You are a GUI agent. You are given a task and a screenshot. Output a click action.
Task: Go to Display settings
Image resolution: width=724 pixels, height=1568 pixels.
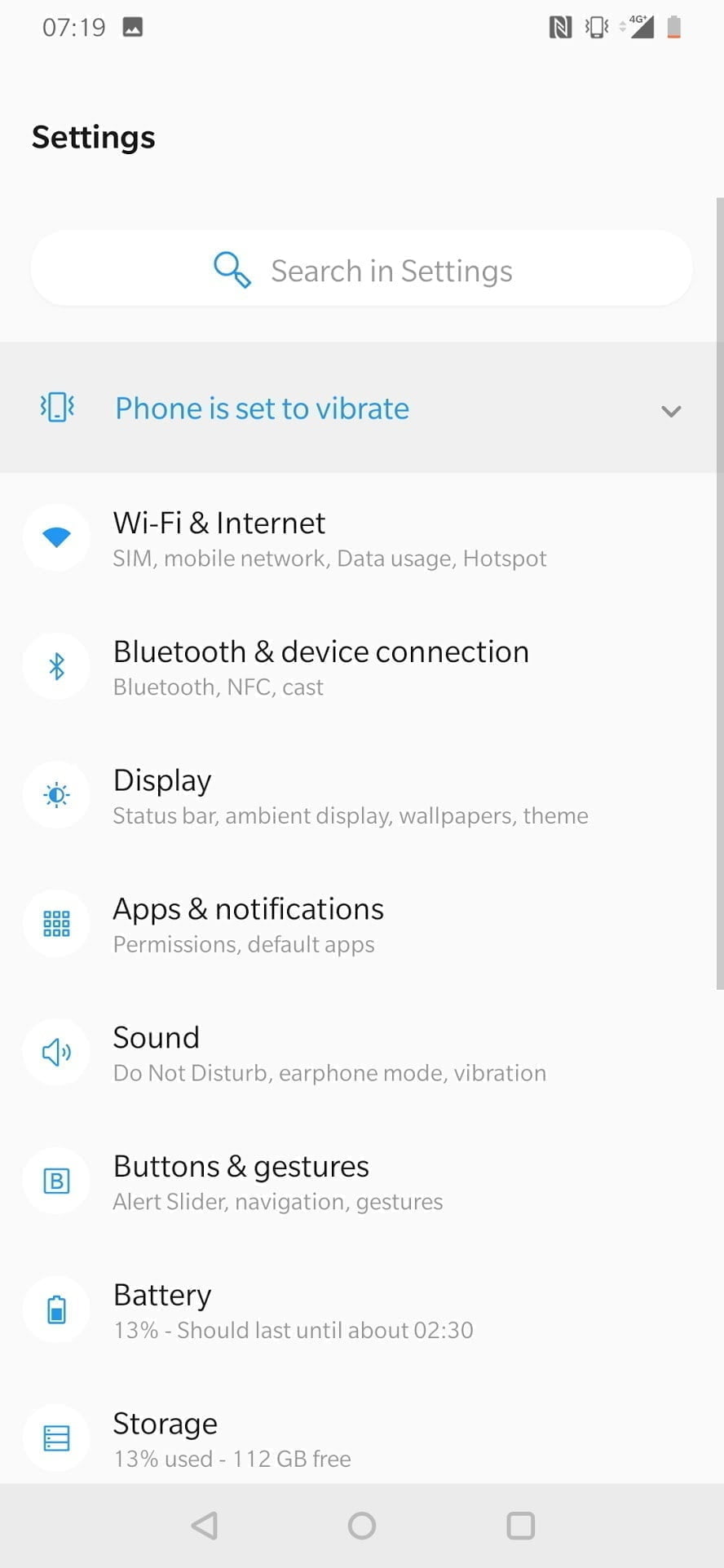coord(351,796)
